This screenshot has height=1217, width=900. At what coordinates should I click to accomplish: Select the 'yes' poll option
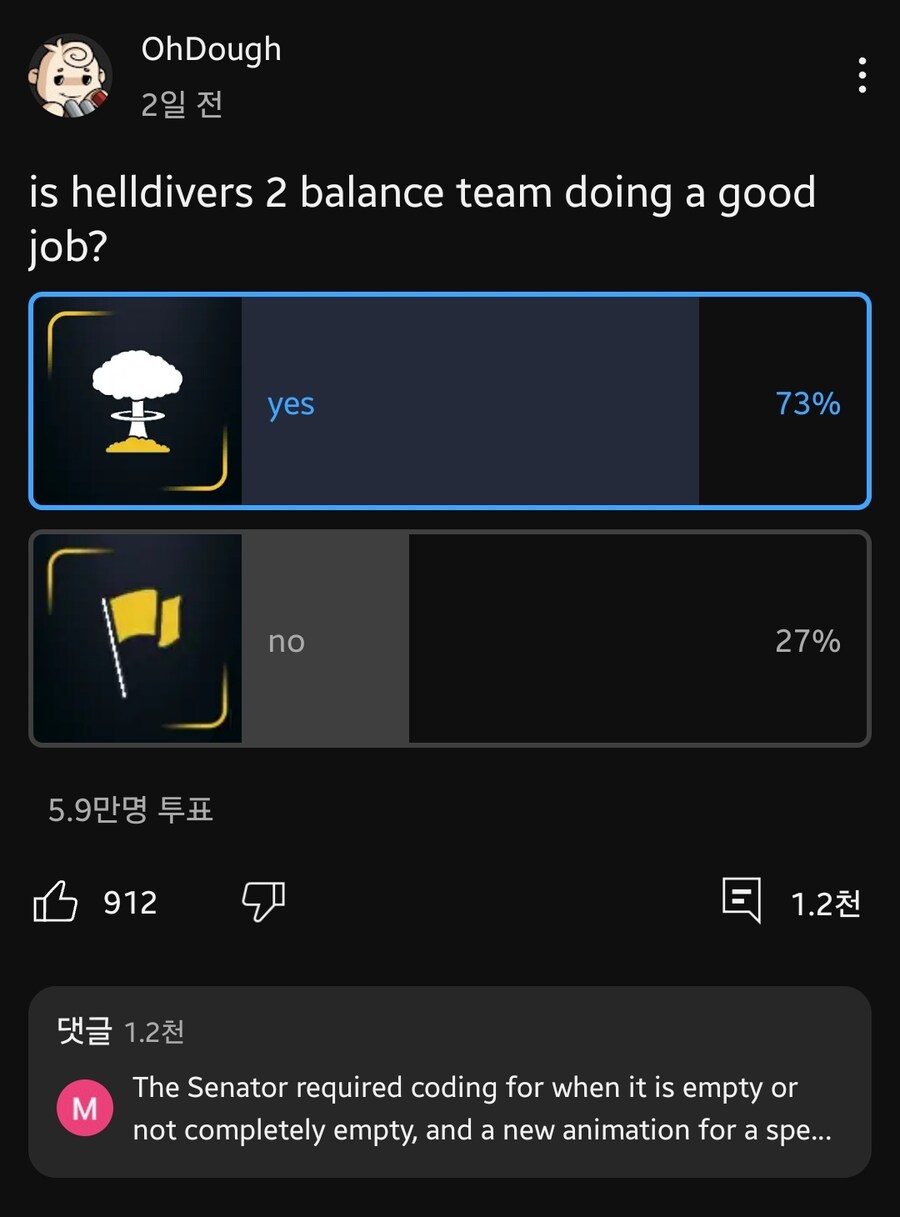click(x=450, y=402)
